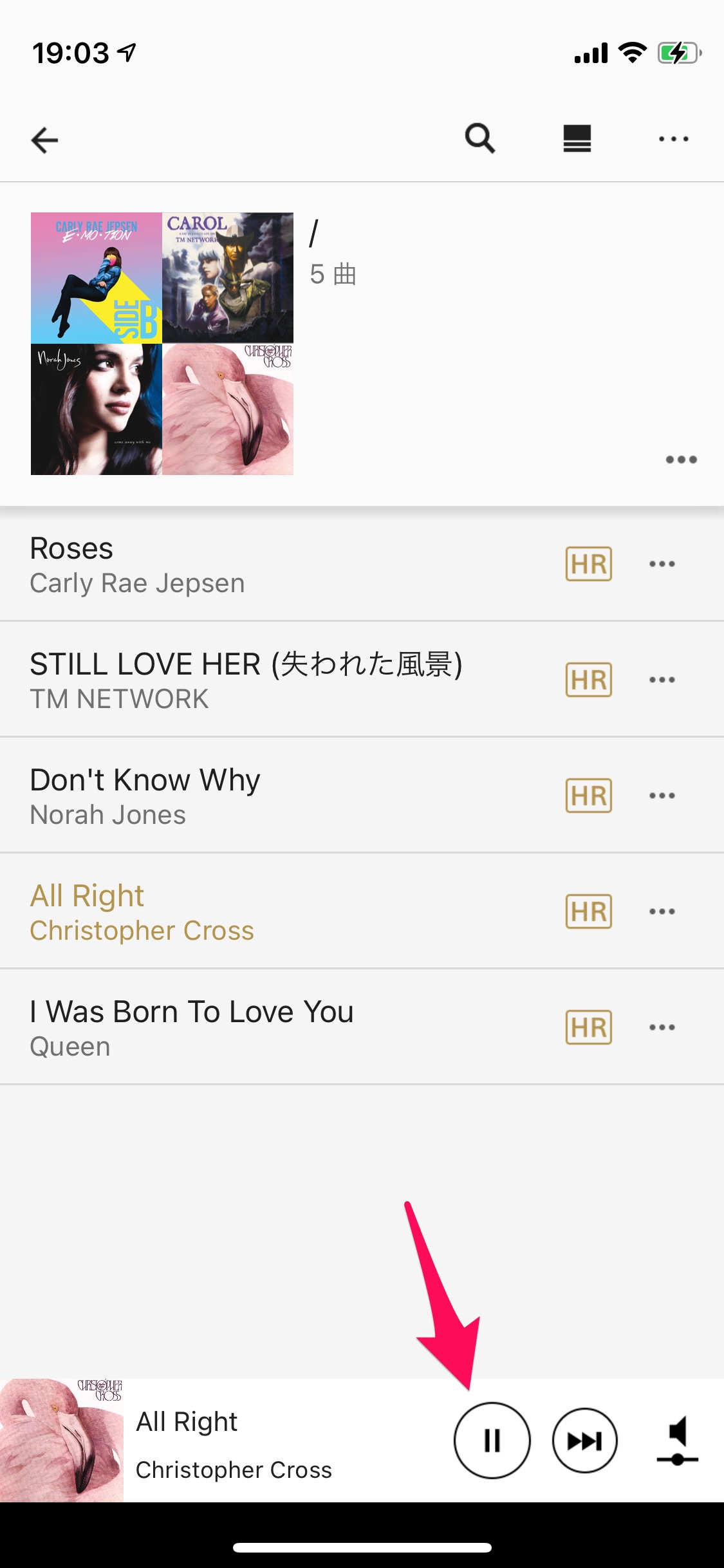Open more options for I Was Born To Love You
This screenshot has height=1568, width=724.
tap(662, 1028)
